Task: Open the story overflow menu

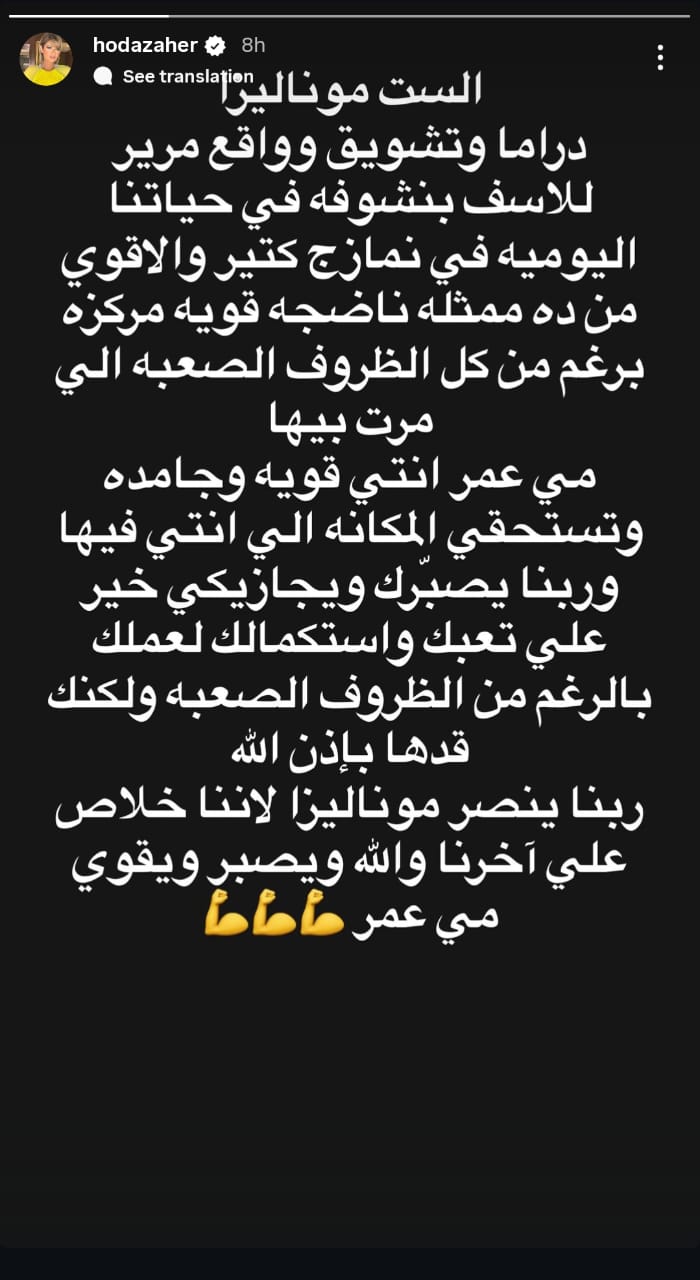Action: pos(661,57)
